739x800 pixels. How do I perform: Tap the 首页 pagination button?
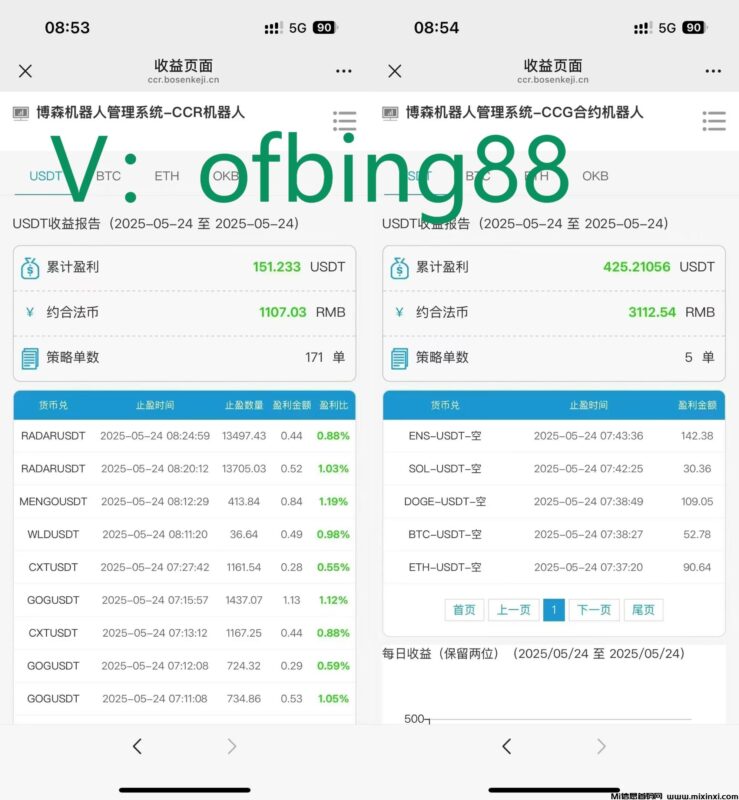463,609
